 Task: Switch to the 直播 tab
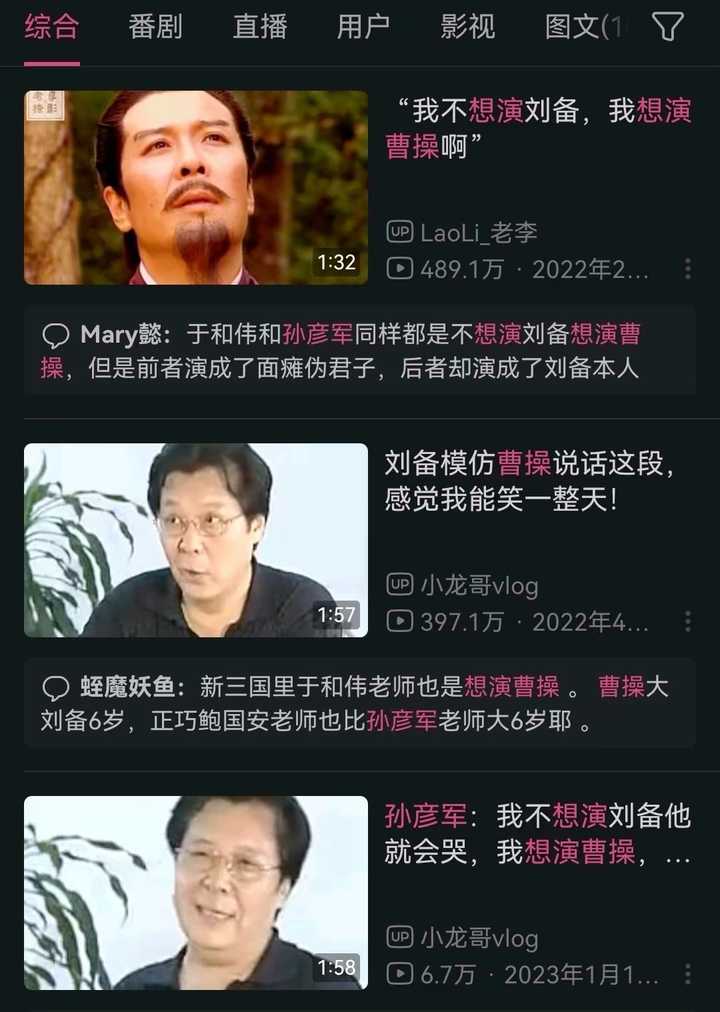[259, 27]
